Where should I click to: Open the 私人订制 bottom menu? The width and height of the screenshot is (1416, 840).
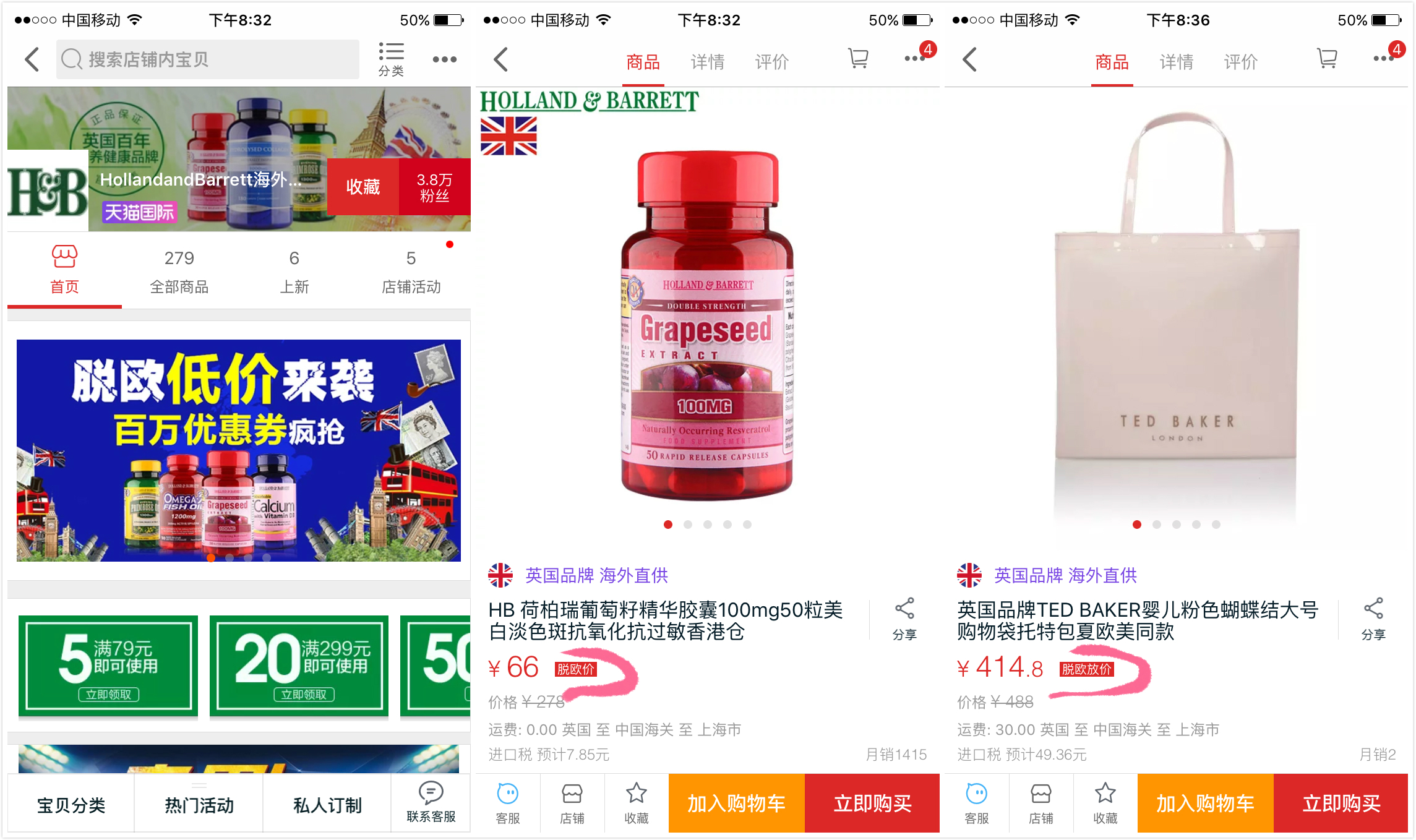[327, 805]
